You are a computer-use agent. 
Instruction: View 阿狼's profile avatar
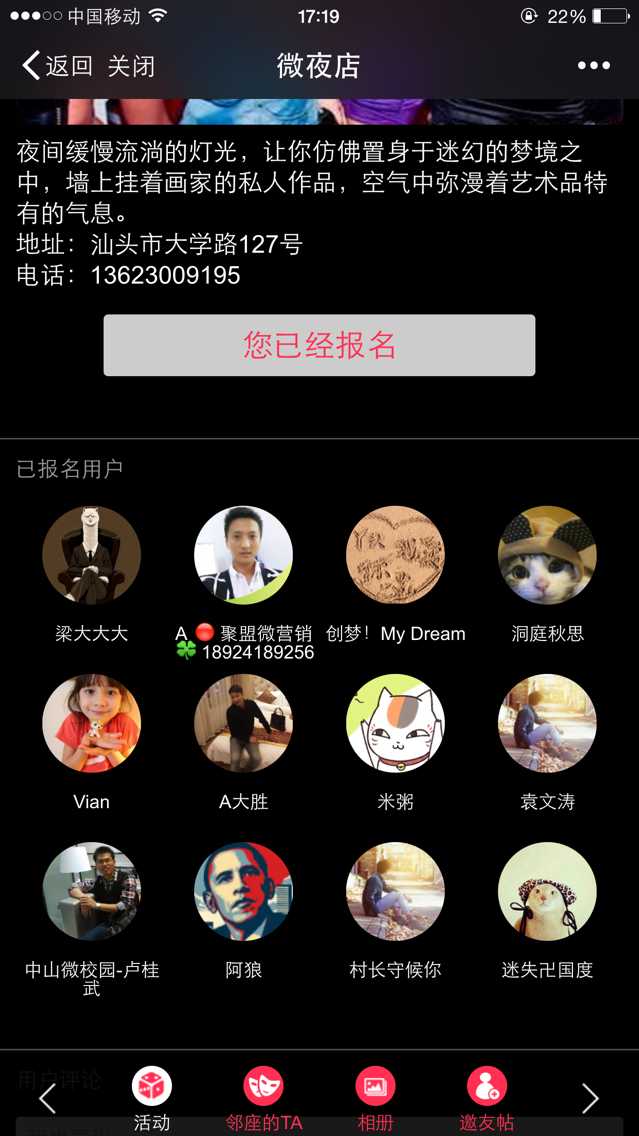[243, 891]
